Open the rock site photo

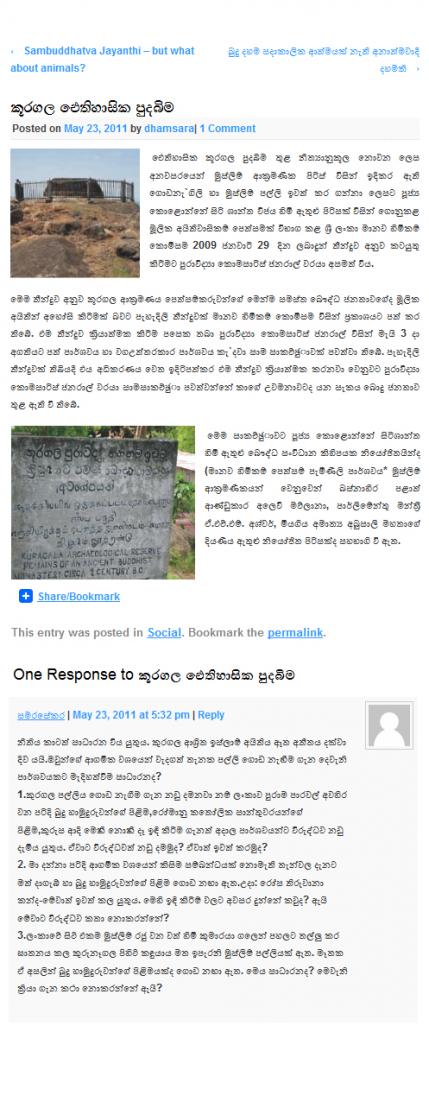click(x=75, y=212)
